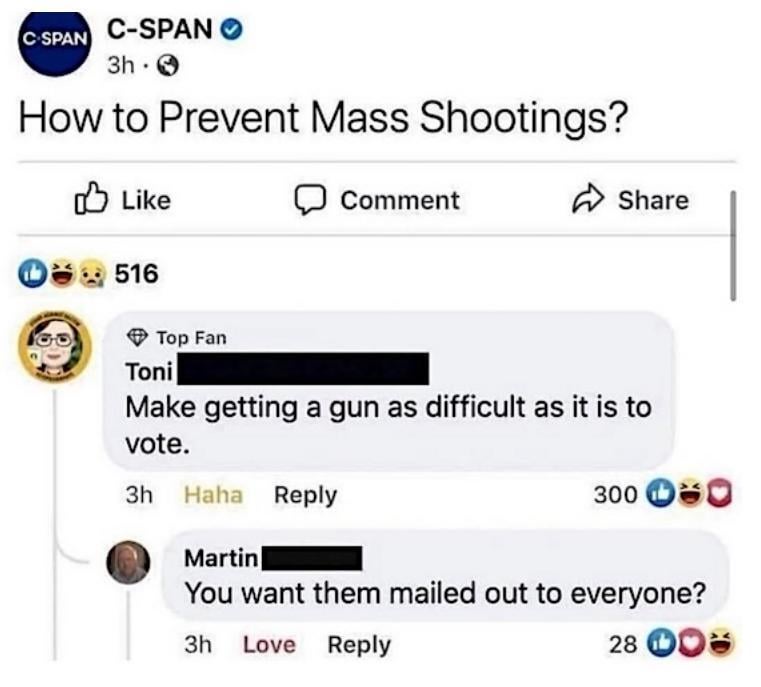The width and height of the screenshot is (761, 687).
Task: See the 28 reactions on Martin's reply
Action: [672, 645]
